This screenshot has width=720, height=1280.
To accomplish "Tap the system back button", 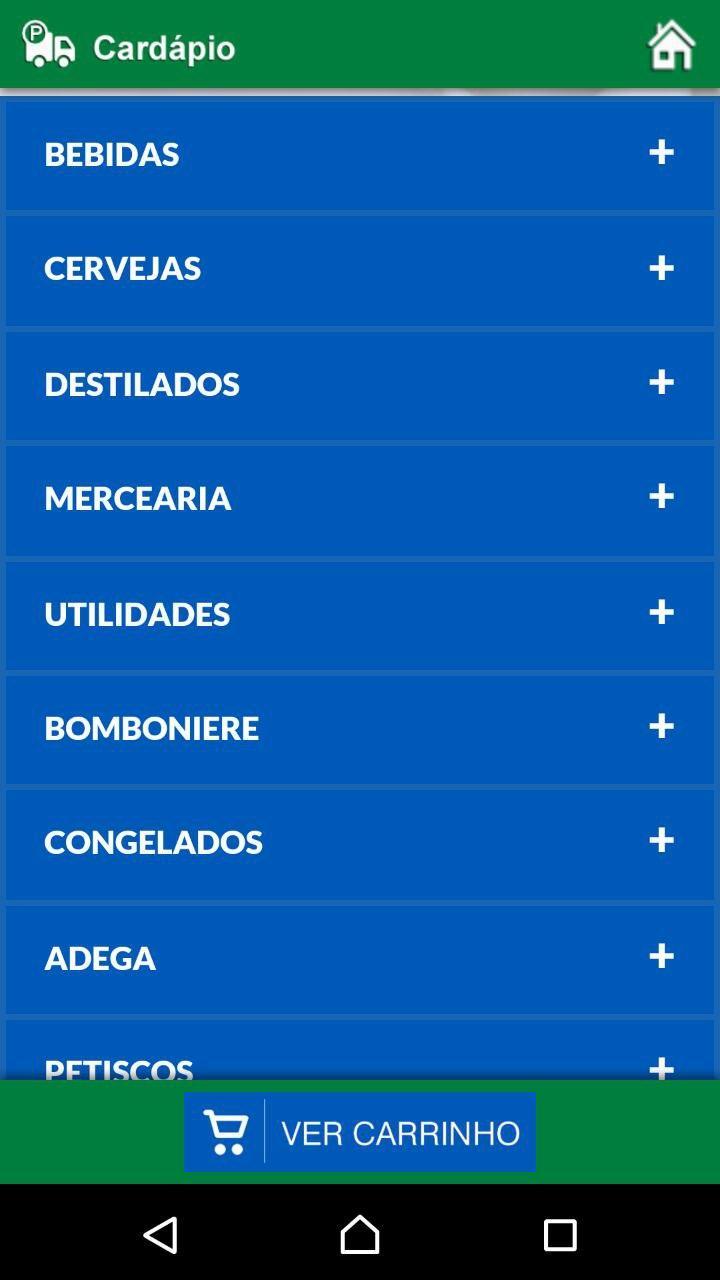I will coord(161,1235).
